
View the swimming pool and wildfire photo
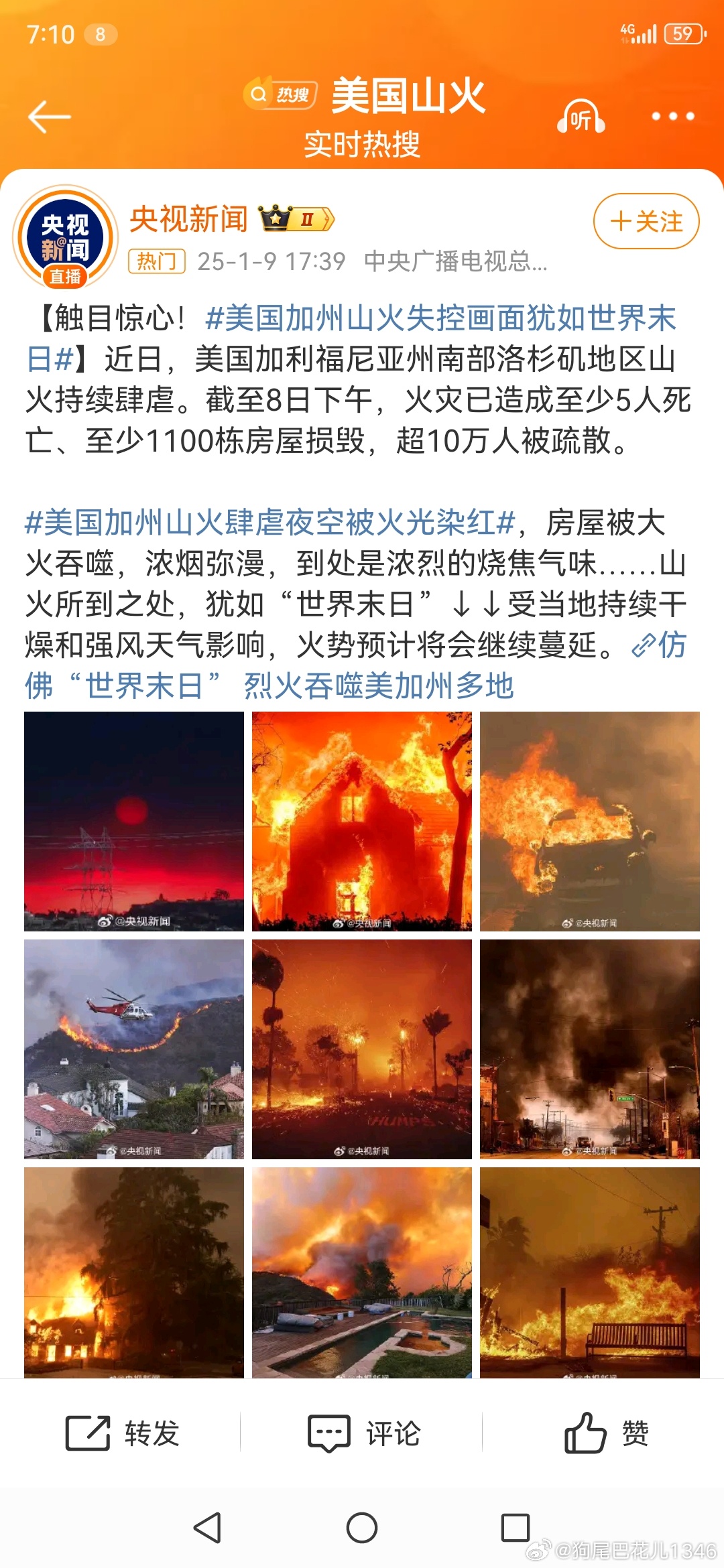[x=362, y=1272]
